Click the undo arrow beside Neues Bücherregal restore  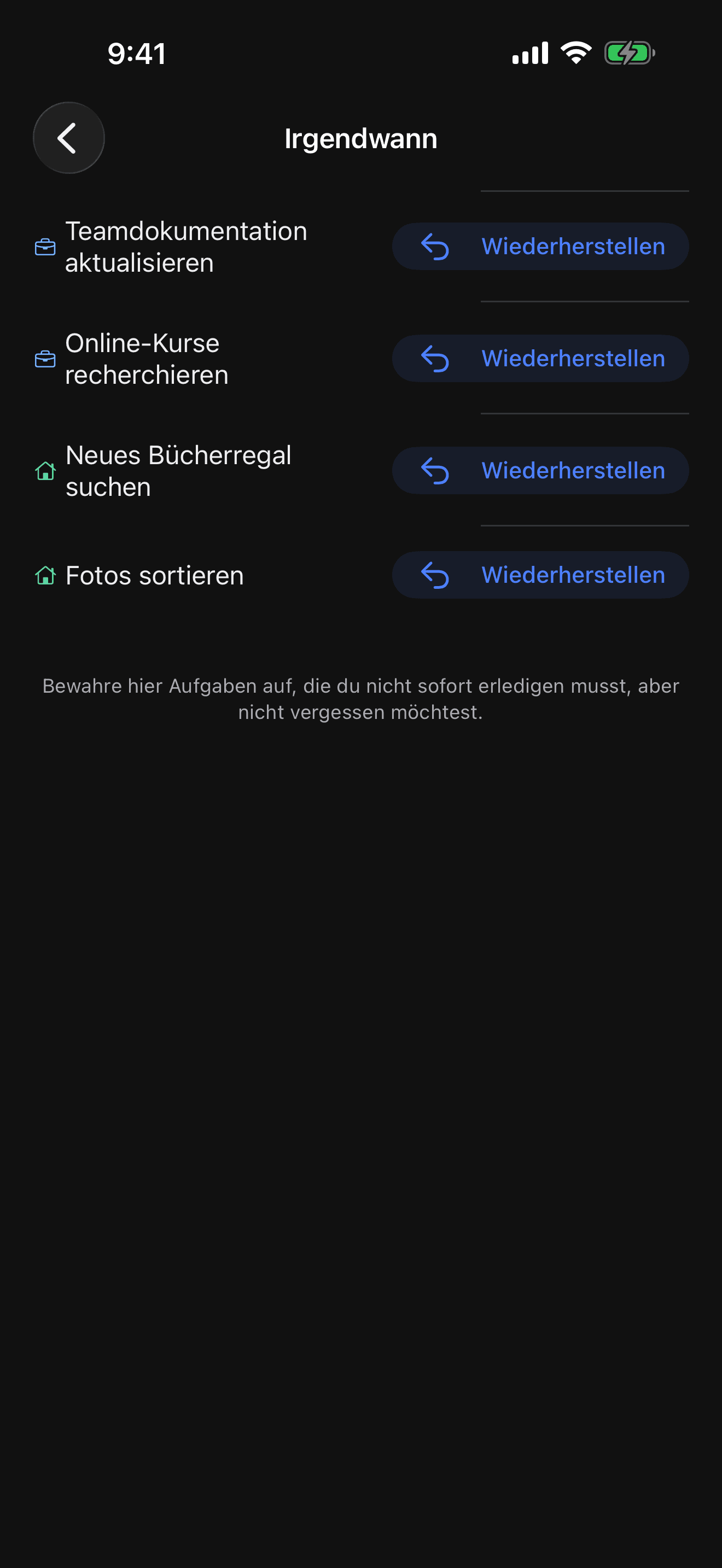pyautogui.click(x=436, y=470)
